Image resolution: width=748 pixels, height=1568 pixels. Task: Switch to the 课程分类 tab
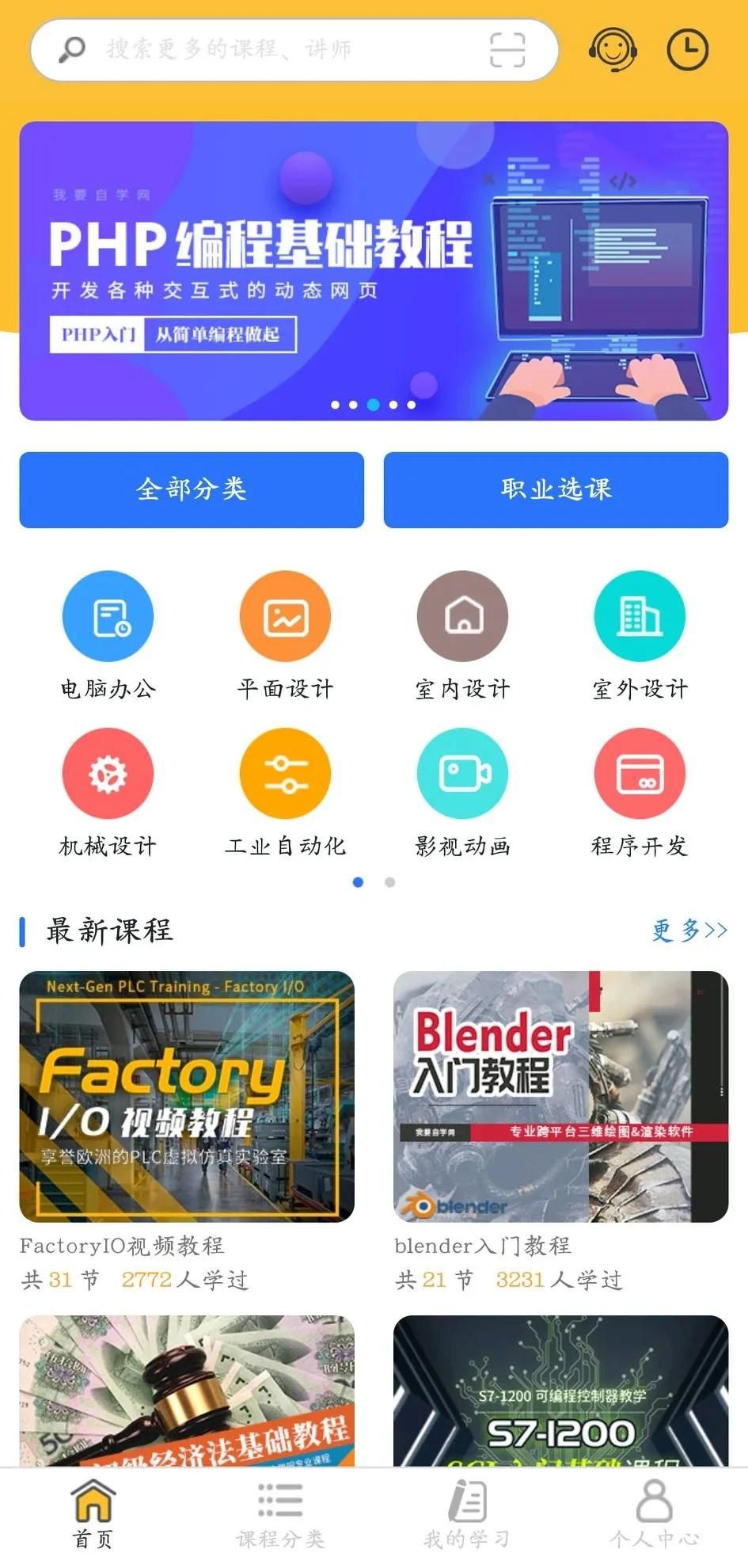tap(280, 1515)
